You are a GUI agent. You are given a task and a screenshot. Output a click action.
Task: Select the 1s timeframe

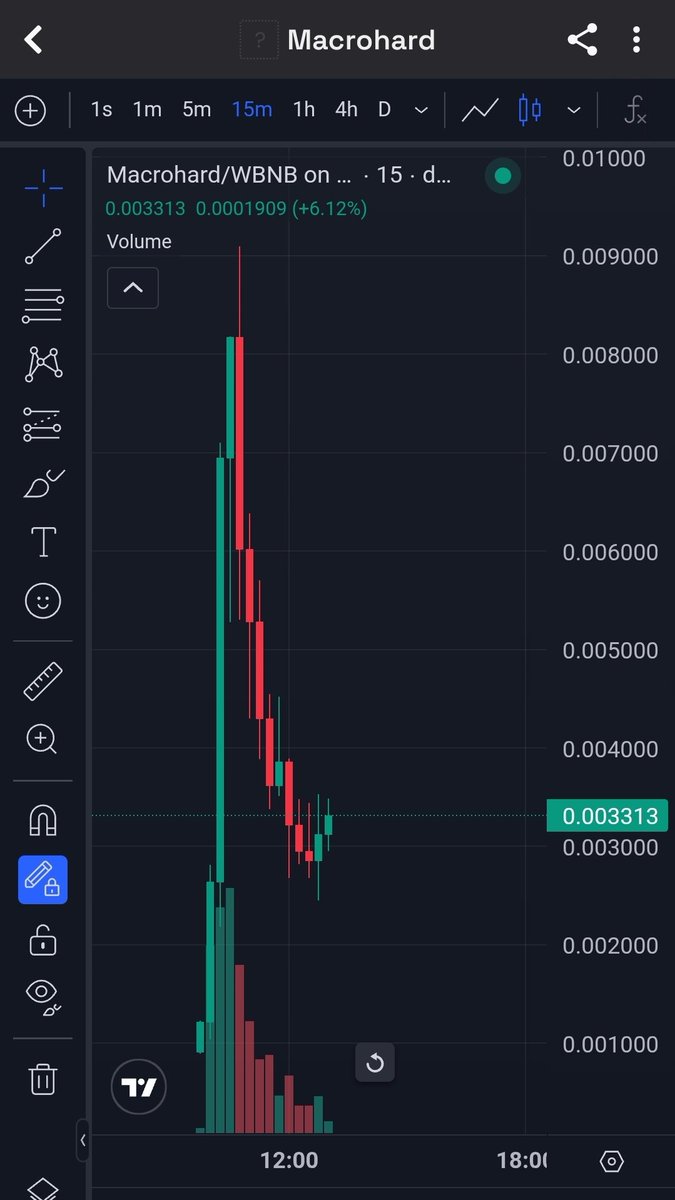pyautogui.click(x=101, y=109)
